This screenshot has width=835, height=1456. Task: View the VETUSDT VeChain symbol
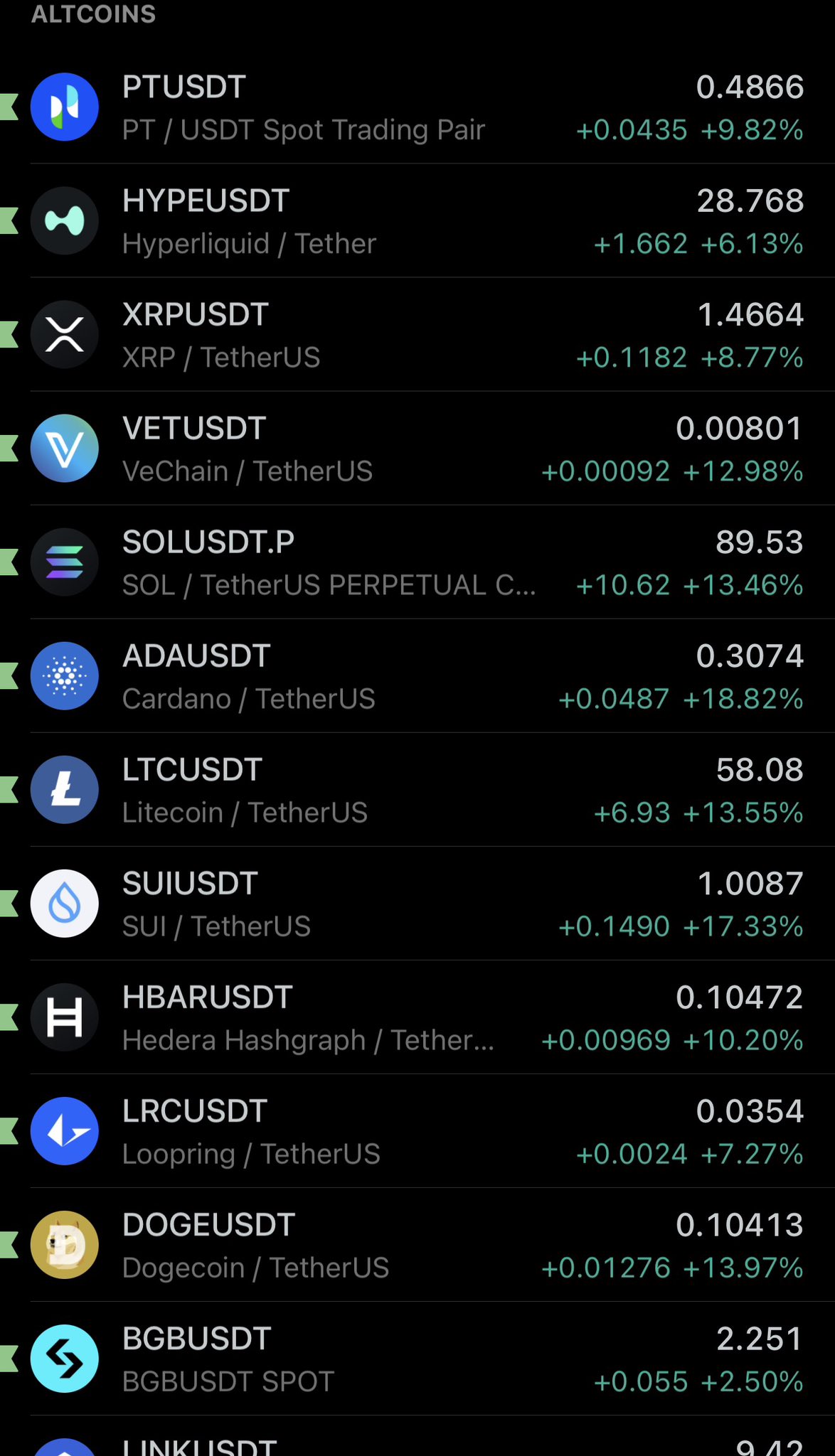[418, 449]
